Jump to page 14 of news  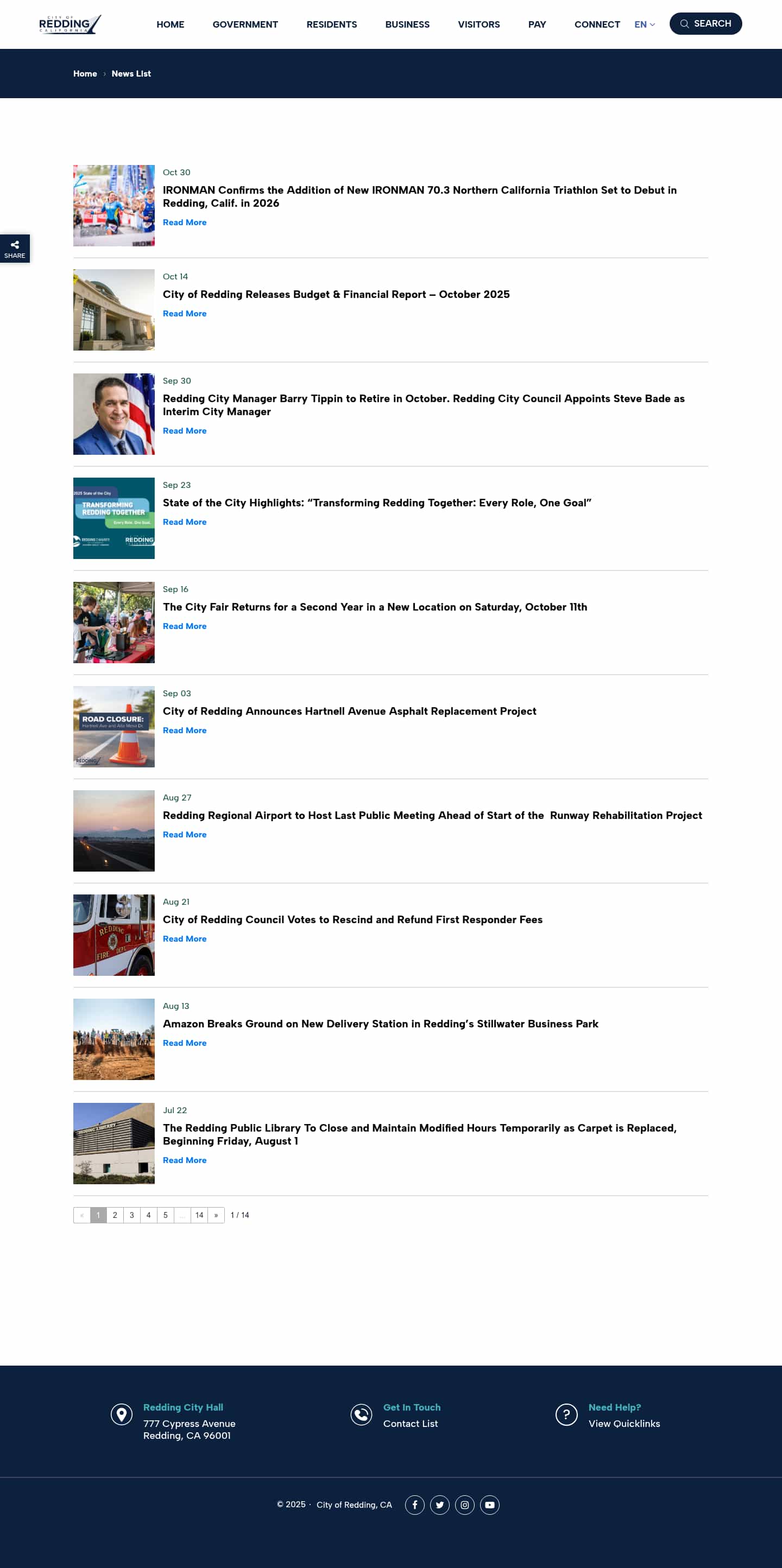[199, 1215]
